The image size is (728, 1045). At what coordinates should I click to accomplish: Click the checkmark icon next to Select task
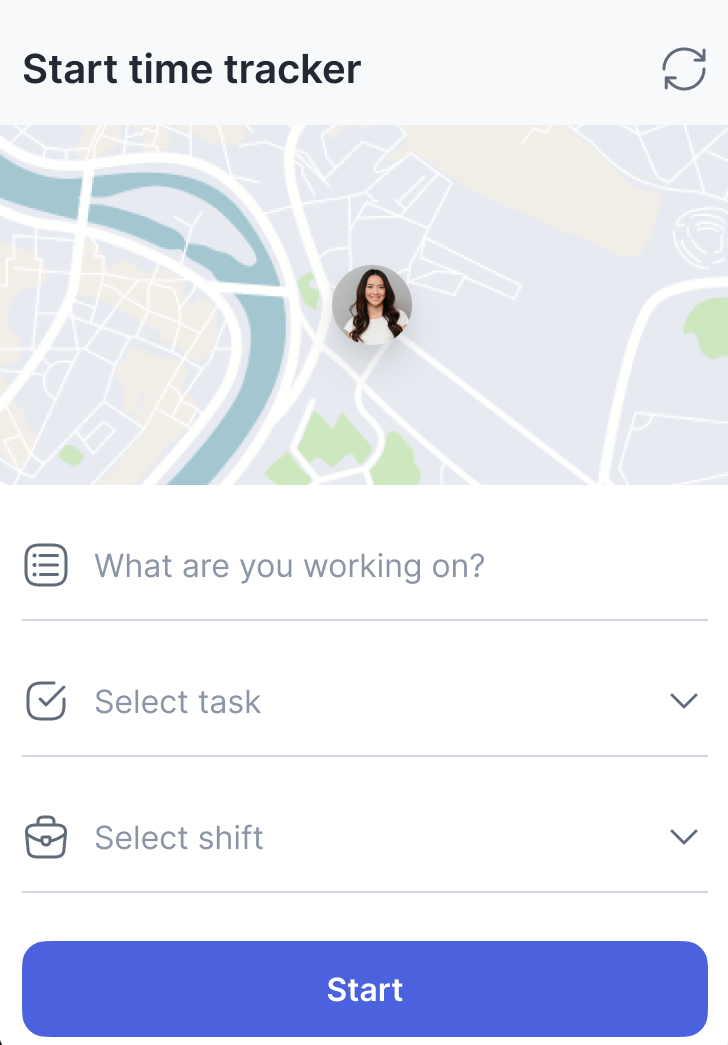pyautogui.click(x=46, y=701)
